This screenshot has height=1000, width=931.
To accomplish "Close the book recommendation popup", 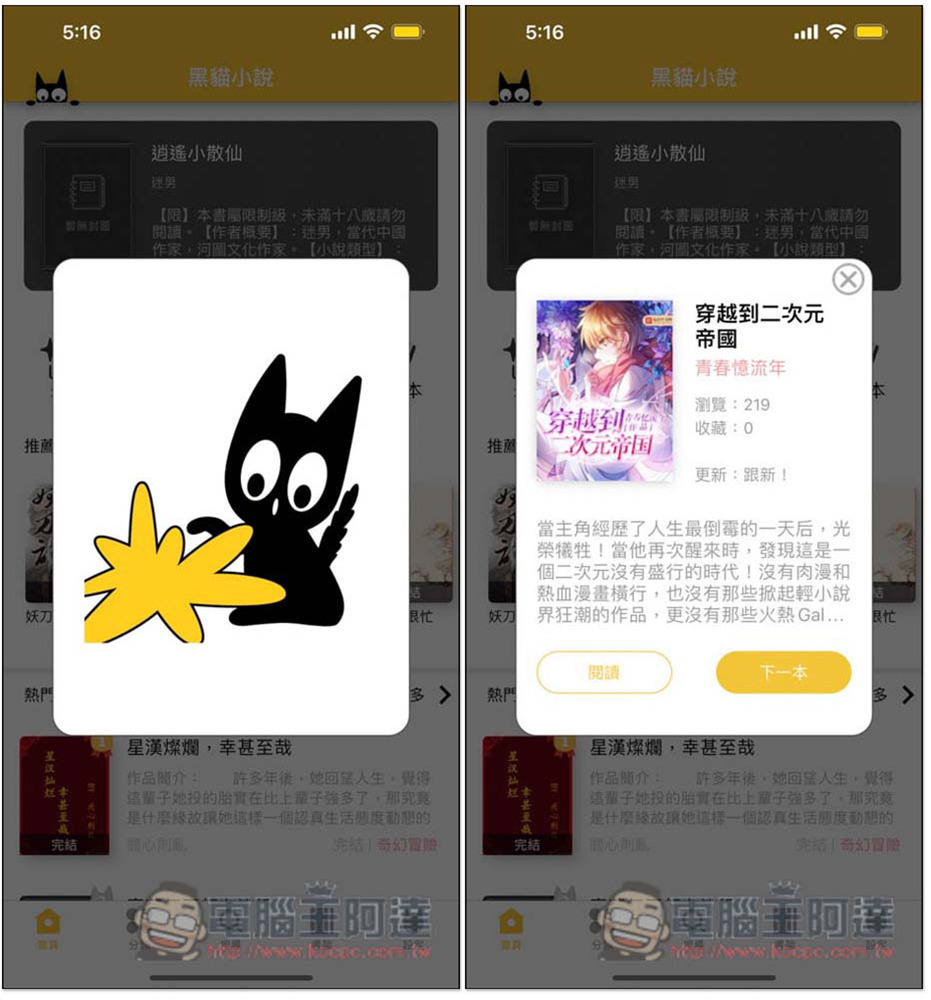I will [848, 279].
